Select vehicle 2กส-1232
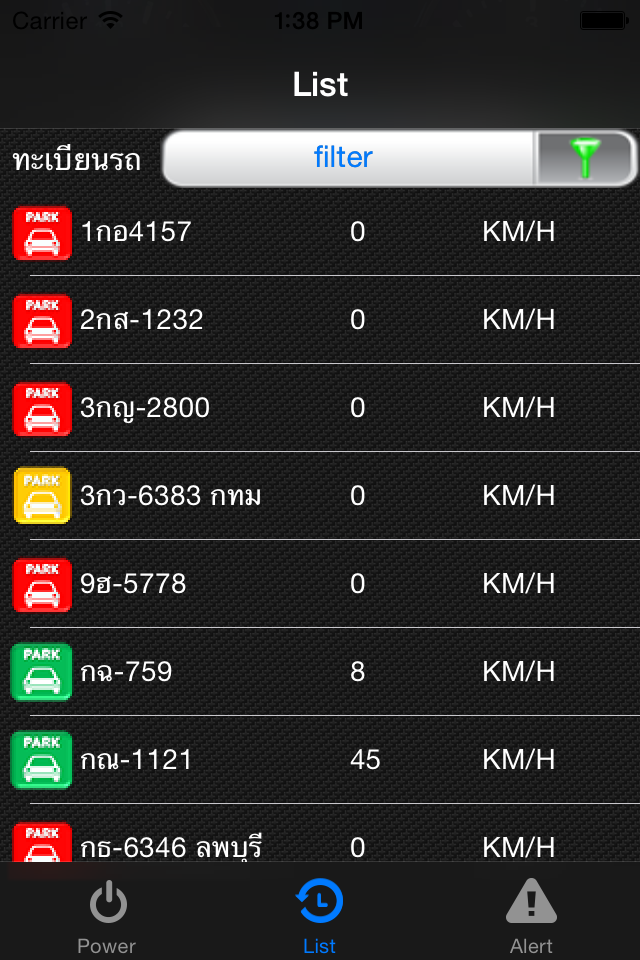 (x=320, y=320)
